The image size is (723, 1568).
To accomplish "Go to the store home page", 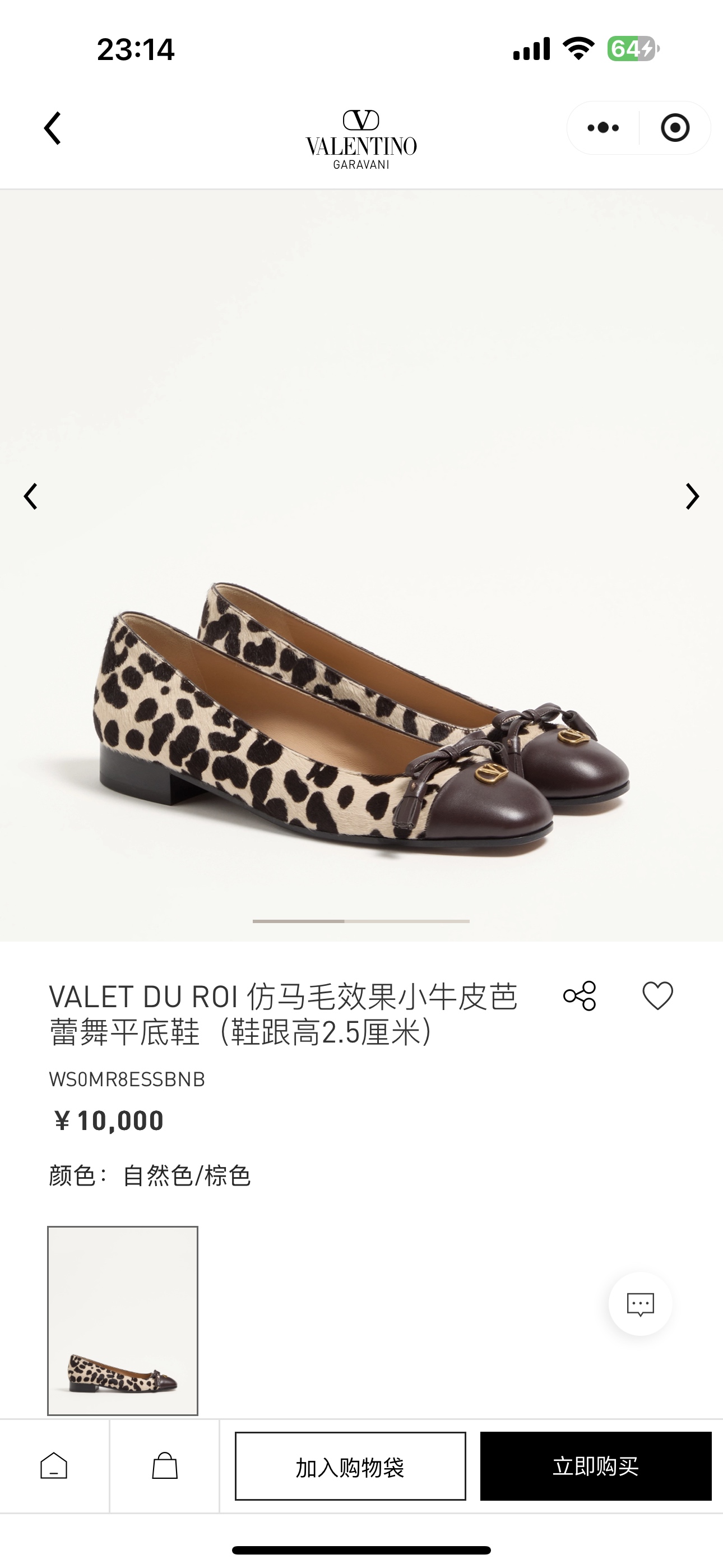I will point(54,1466).
